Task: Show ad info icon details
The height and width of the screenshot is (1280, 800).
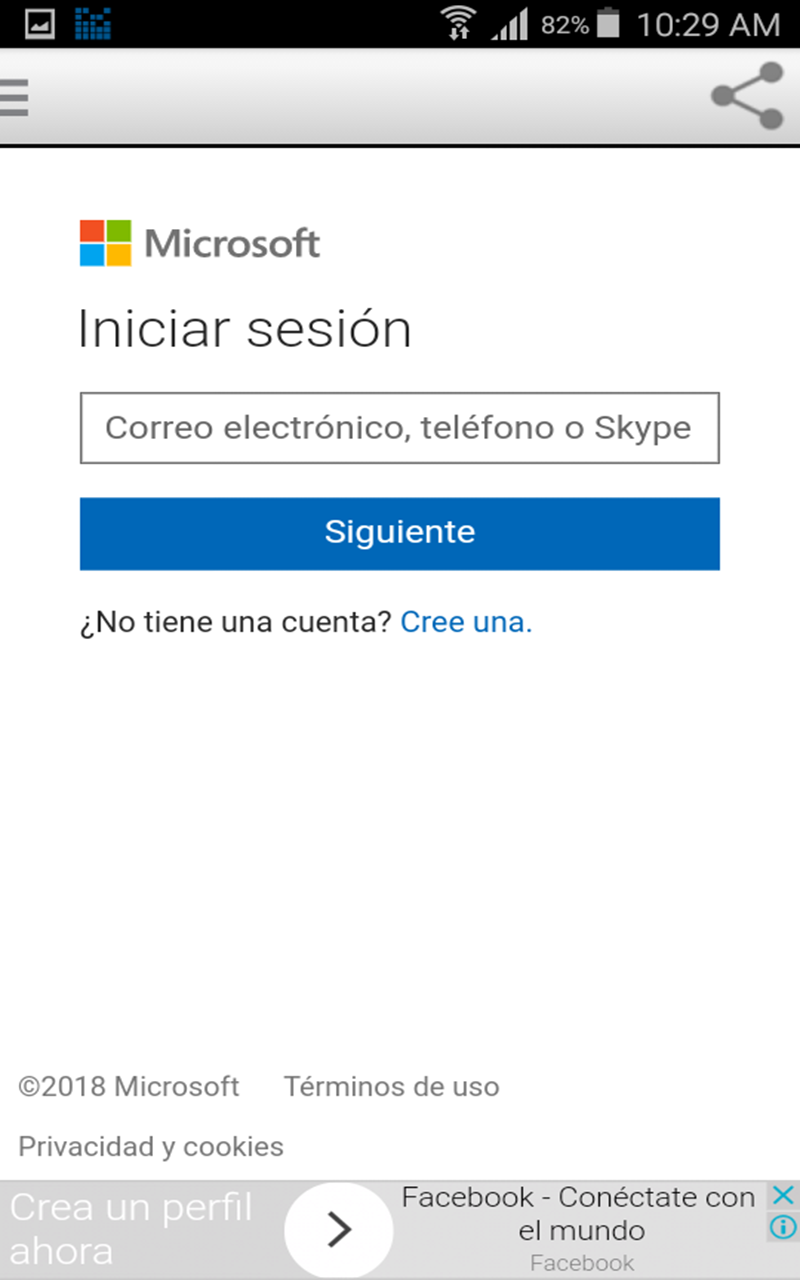Action: coord(783,1226)
